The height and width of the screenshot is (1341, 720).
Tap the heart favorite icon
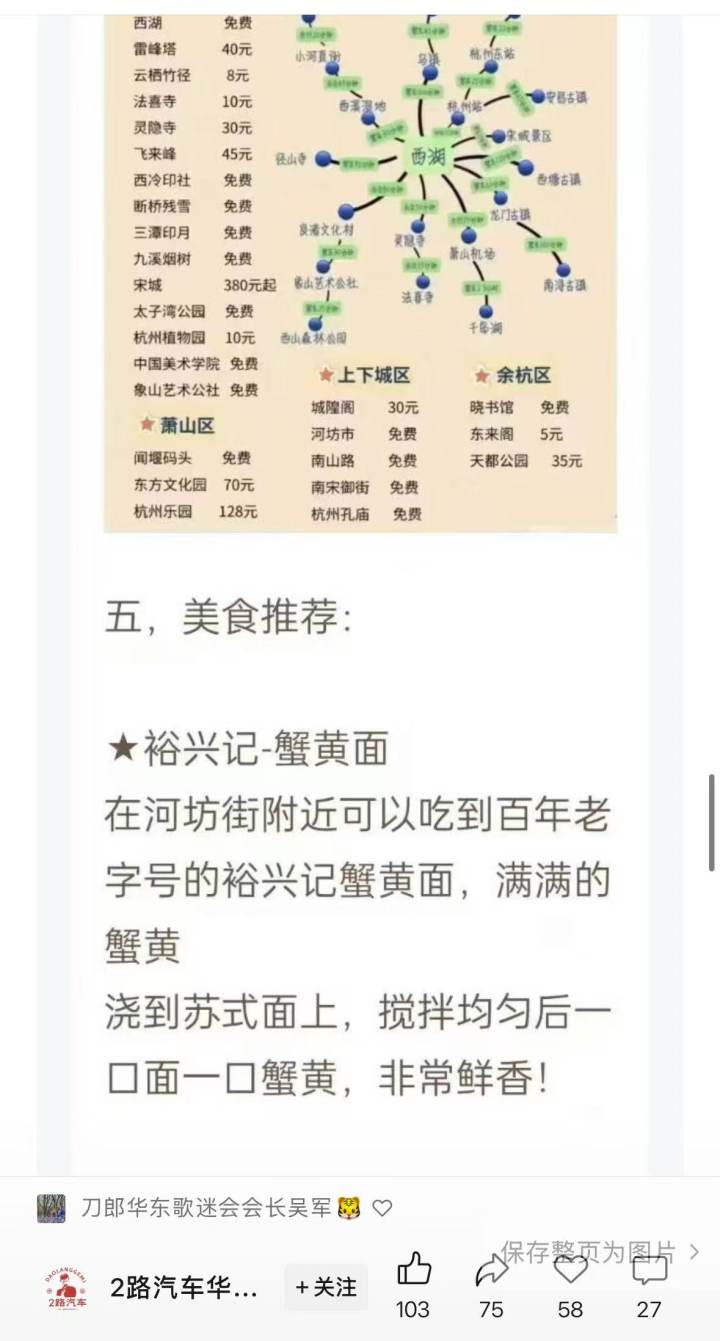click(571, 1271)
